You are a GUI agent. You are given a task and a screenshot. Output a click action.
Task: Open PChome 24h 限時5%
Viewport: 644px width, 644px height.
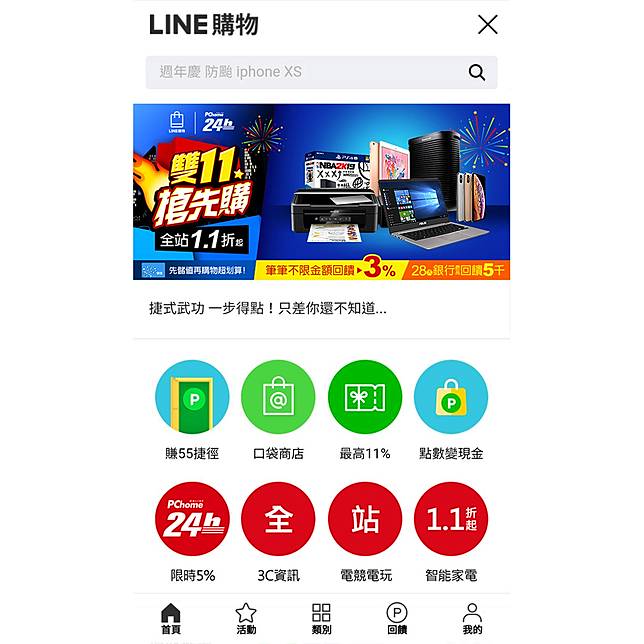pyautogui.click(x=192, y=520)
